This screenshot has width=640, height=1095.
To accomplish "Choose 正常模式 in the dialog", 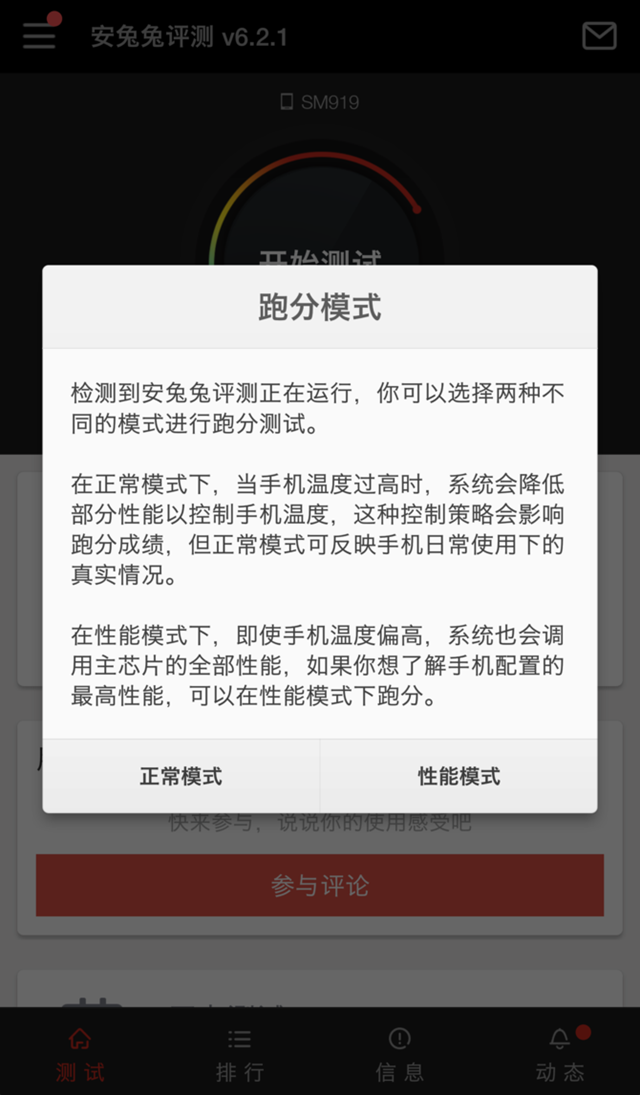I will (181, 776).
